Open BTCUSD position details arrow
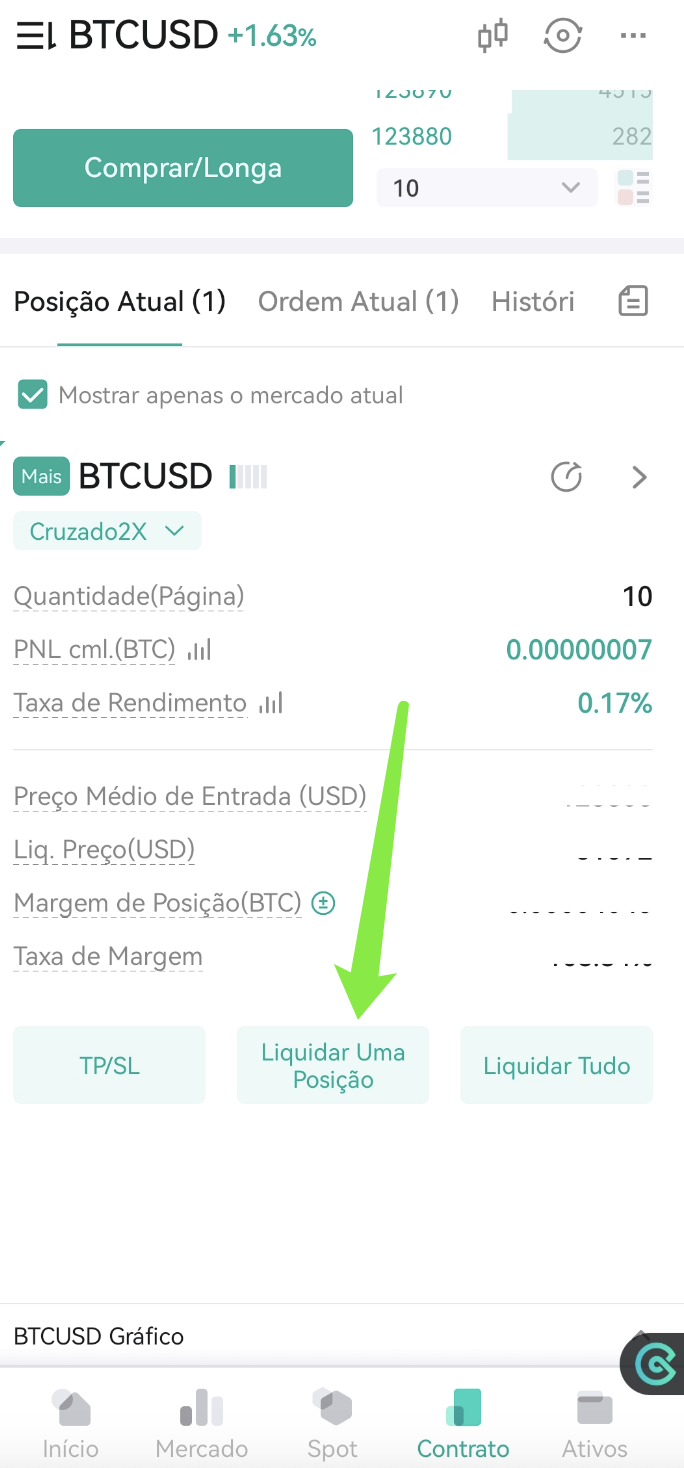684x1468 pixels. click(x=640, y=477)
